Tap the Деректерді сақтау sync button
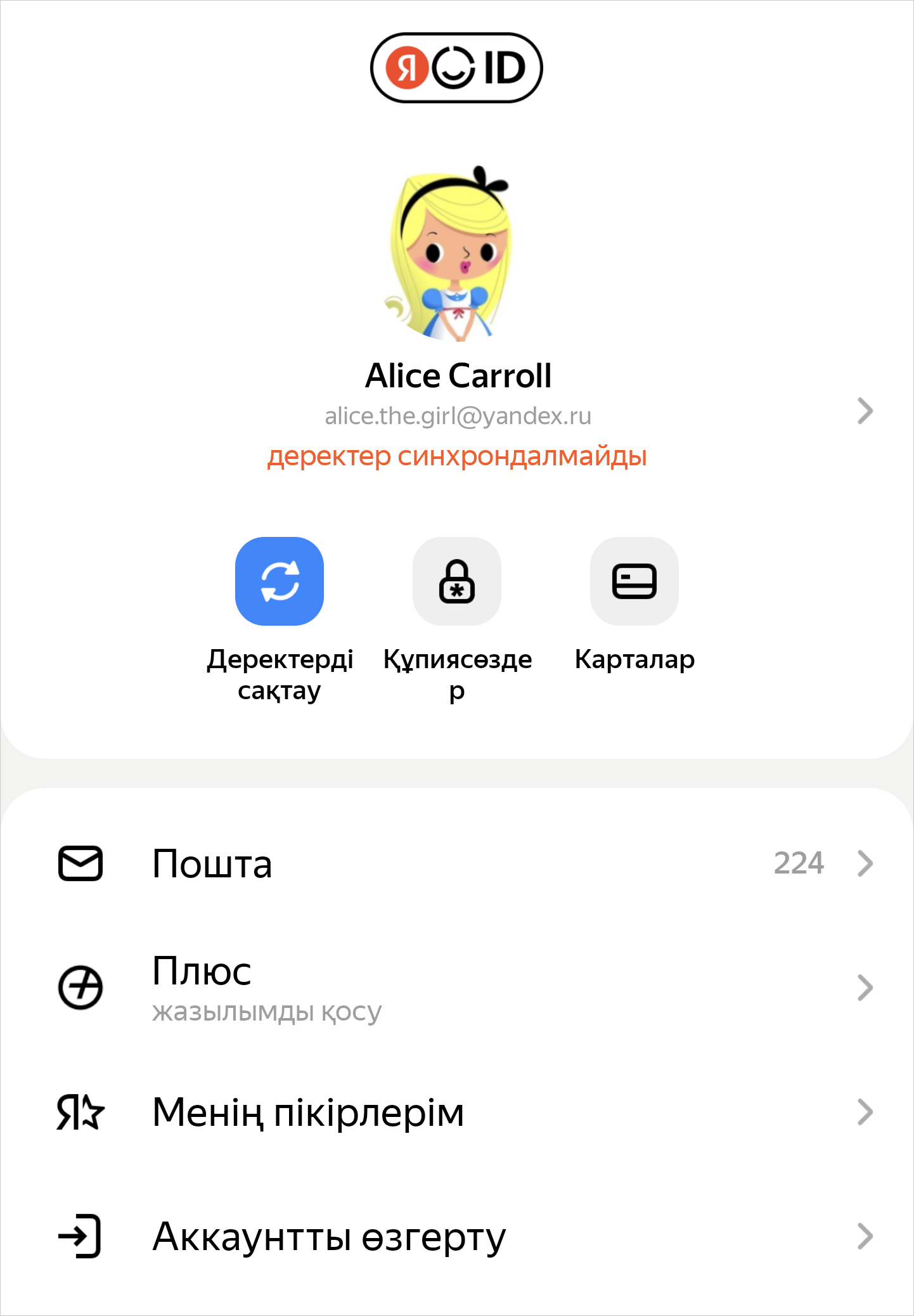 280,581
